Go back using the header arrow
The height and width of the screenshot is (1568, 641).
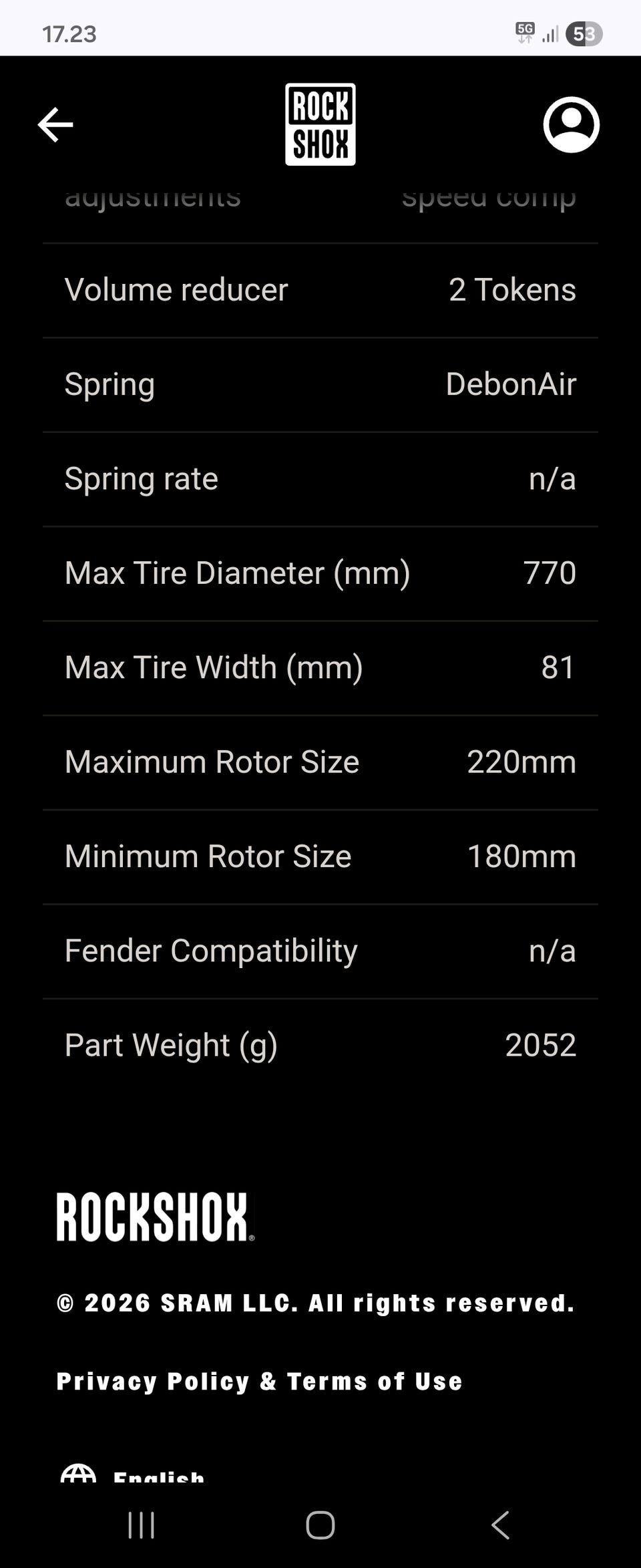tap(55, 124)
